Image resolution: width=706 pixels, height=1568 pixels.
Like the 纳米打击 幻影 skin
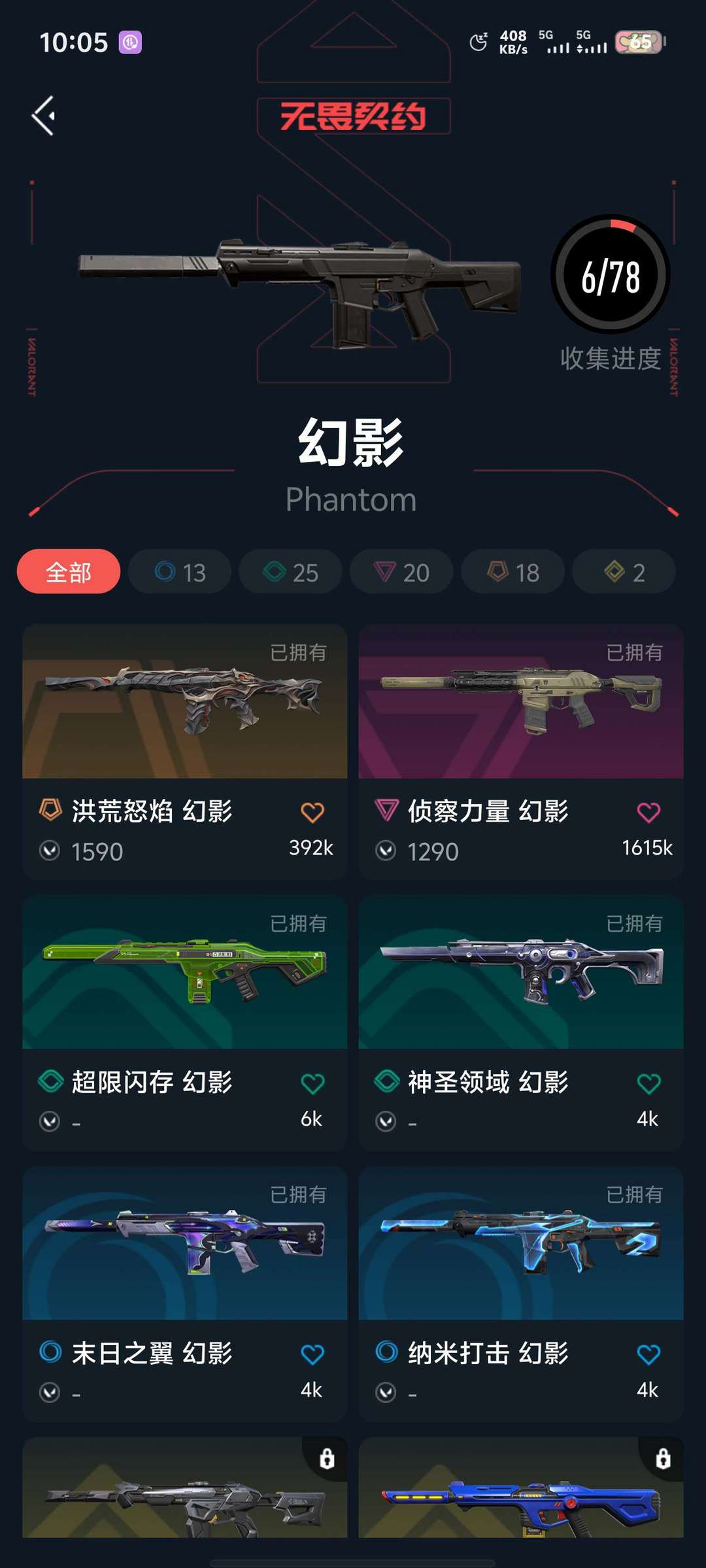[648, 1354]
